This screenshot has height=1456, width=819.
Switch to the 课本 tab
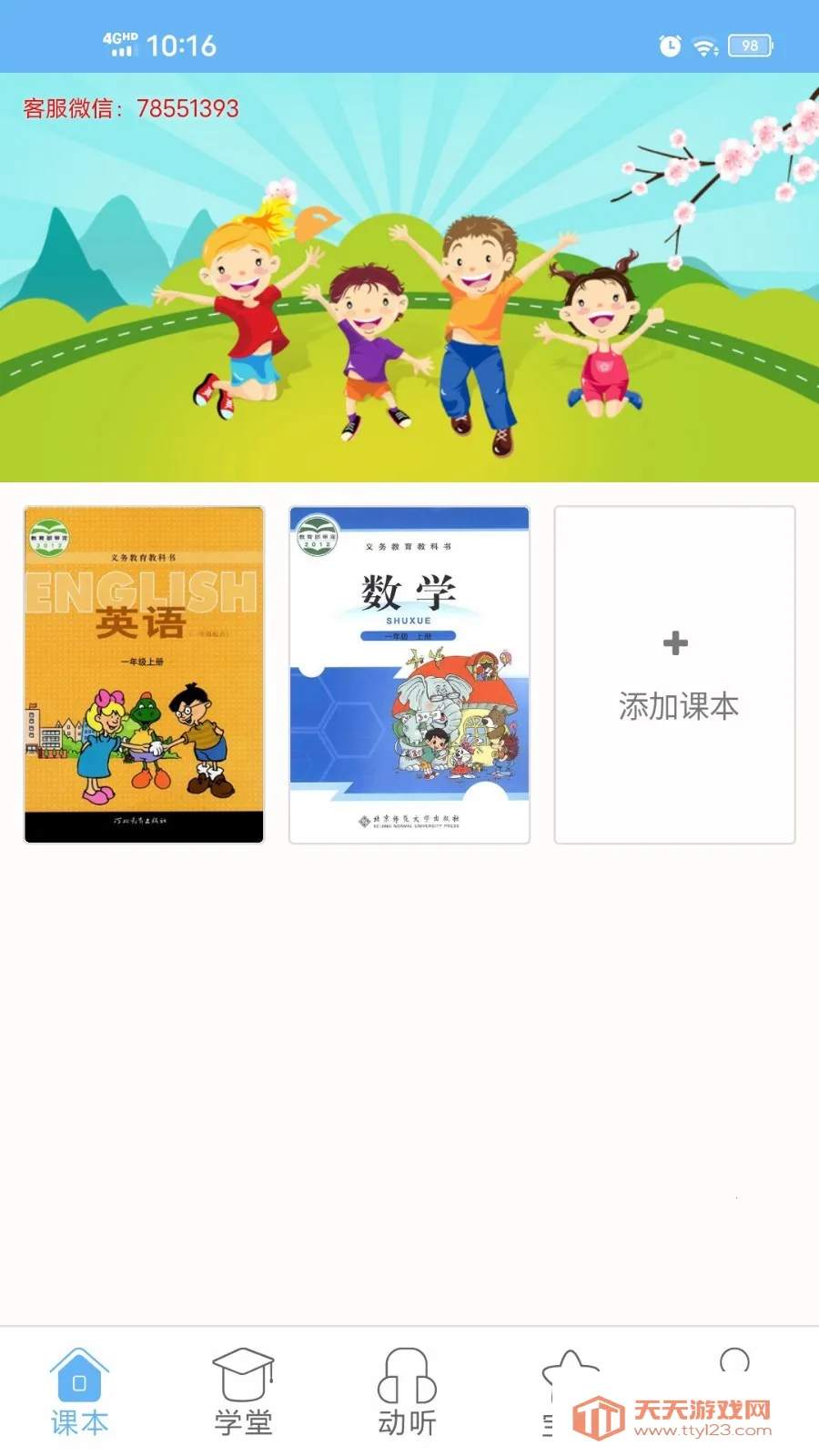[x=79, y=1392]
